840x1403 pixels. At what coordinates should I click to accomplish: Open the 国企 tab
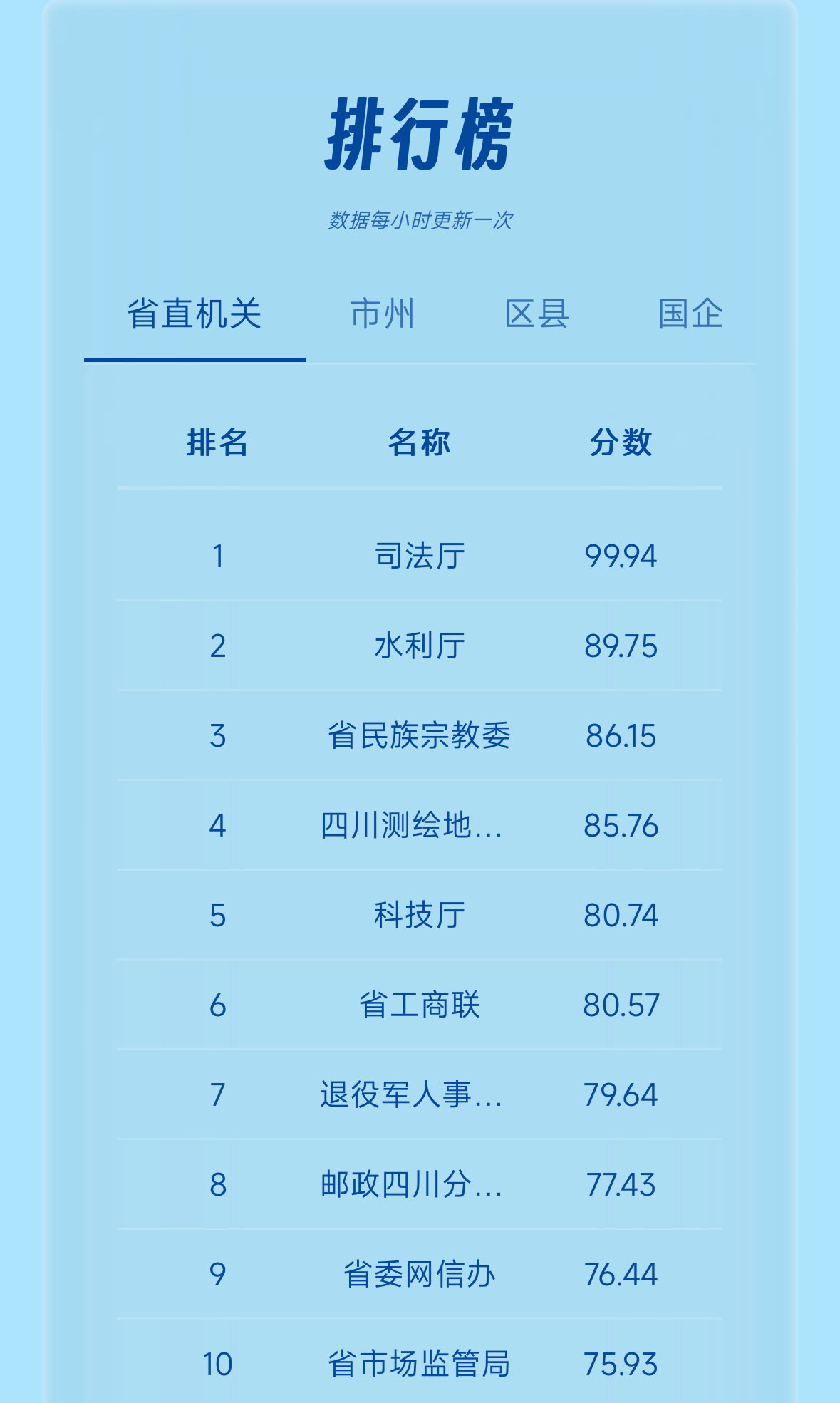(690, 314)
